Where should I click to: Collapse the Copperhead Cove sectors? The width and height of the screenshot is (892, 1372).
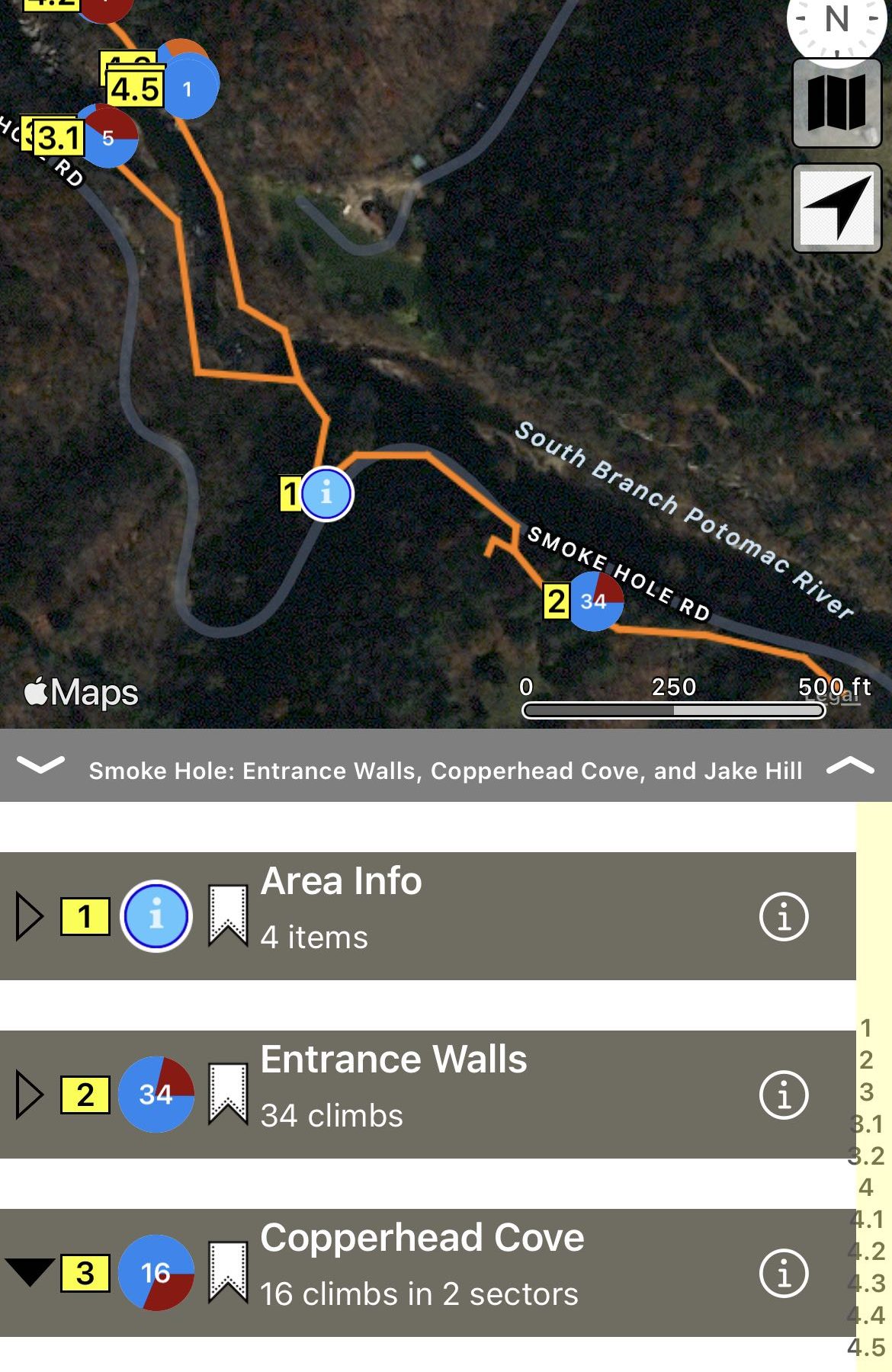click(29, 1271)
